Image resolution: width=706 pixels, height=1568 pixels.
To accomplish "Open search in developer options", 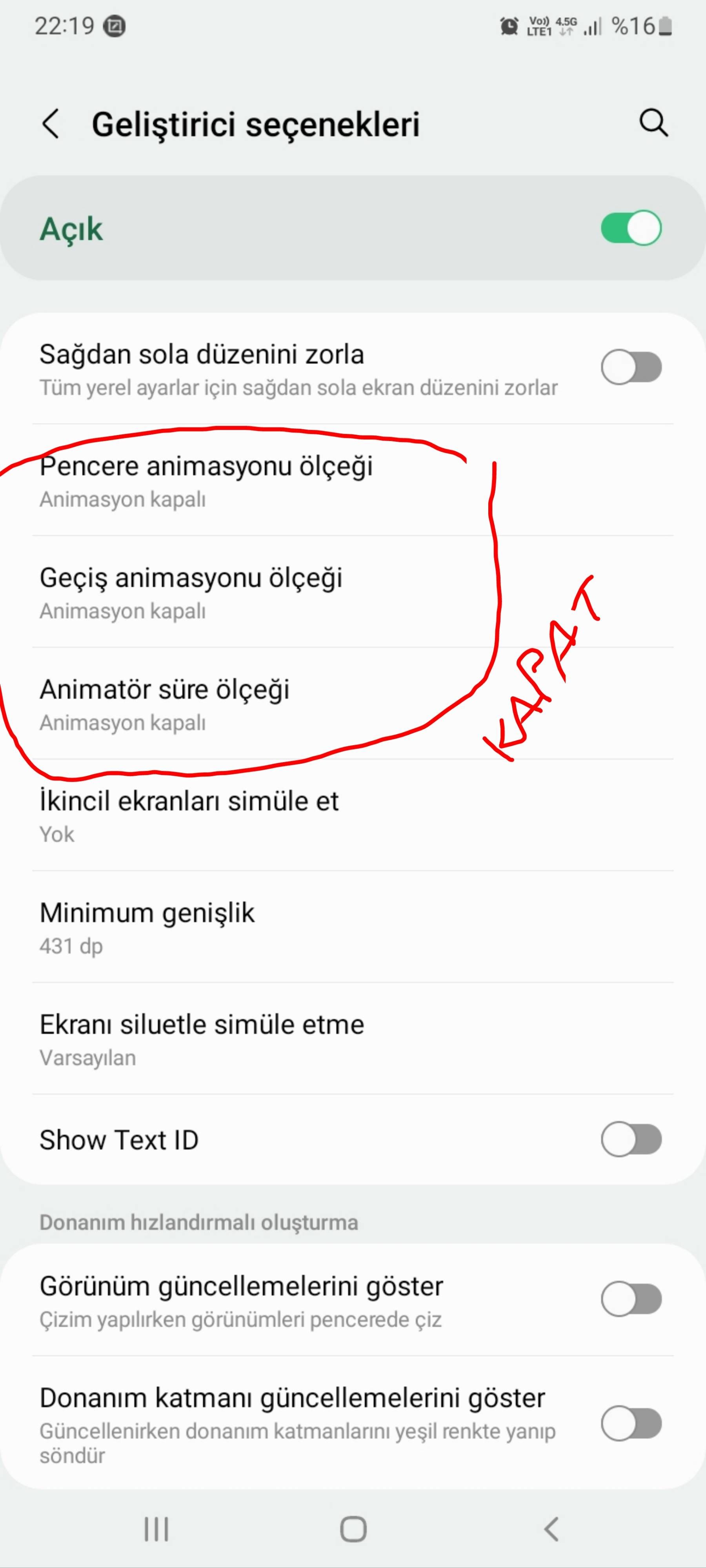I will 653,123.
